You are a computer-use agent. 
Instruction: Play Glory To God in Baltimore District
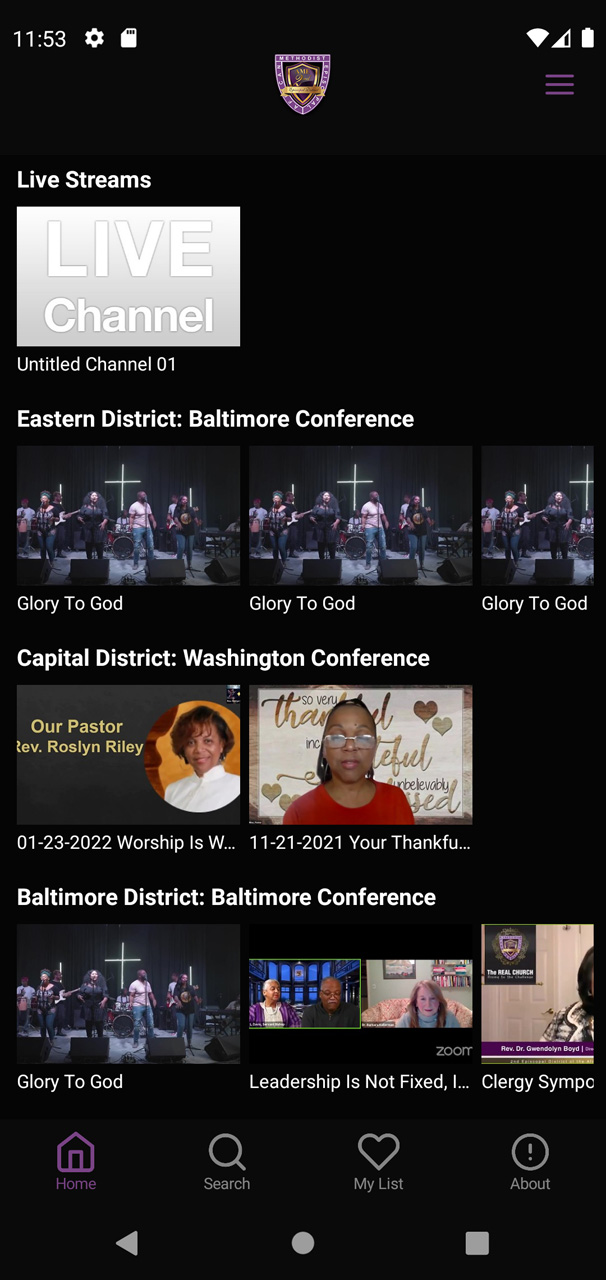click(x=128, y=993)
